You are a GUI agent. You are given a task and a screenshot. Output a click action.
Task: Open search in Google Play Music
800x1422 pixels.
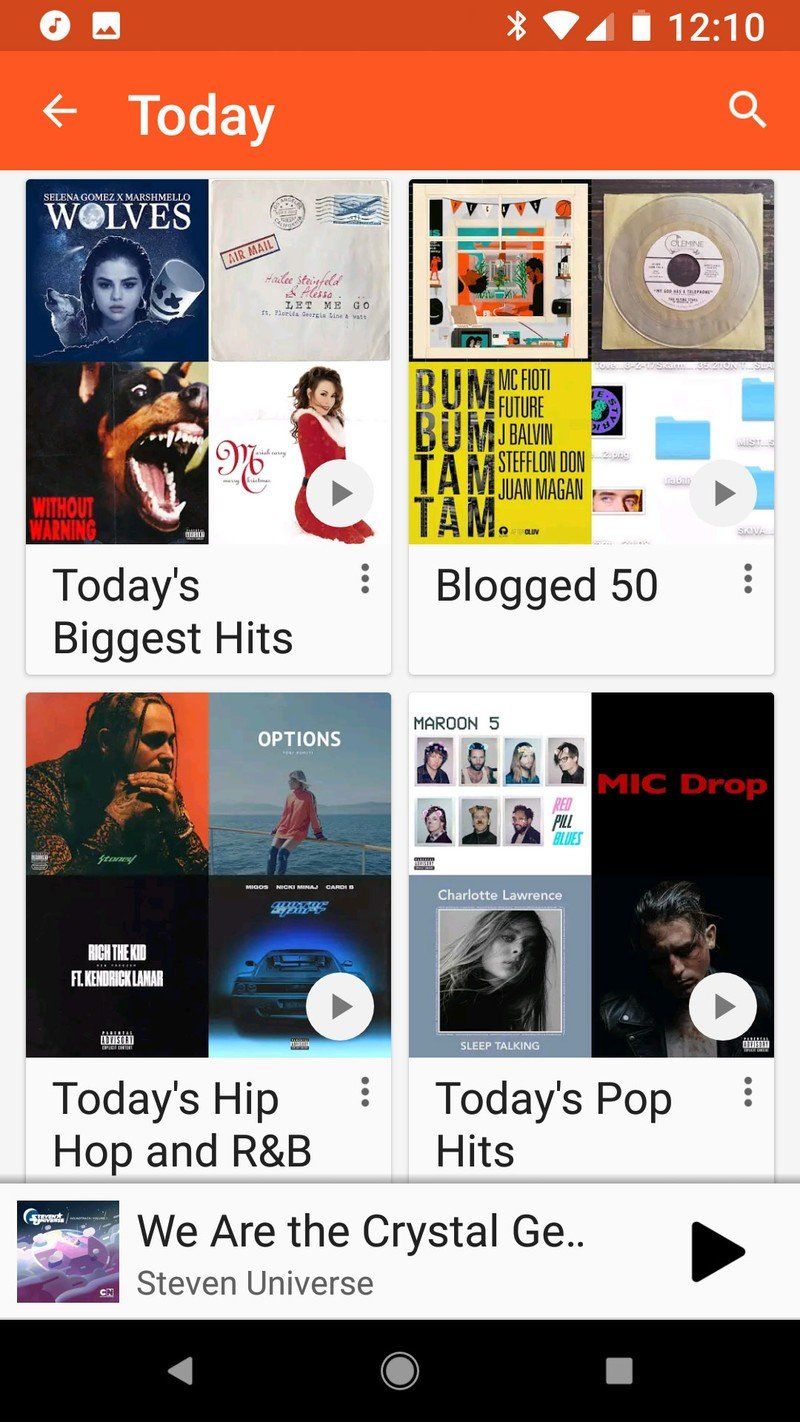click(747, 111)
